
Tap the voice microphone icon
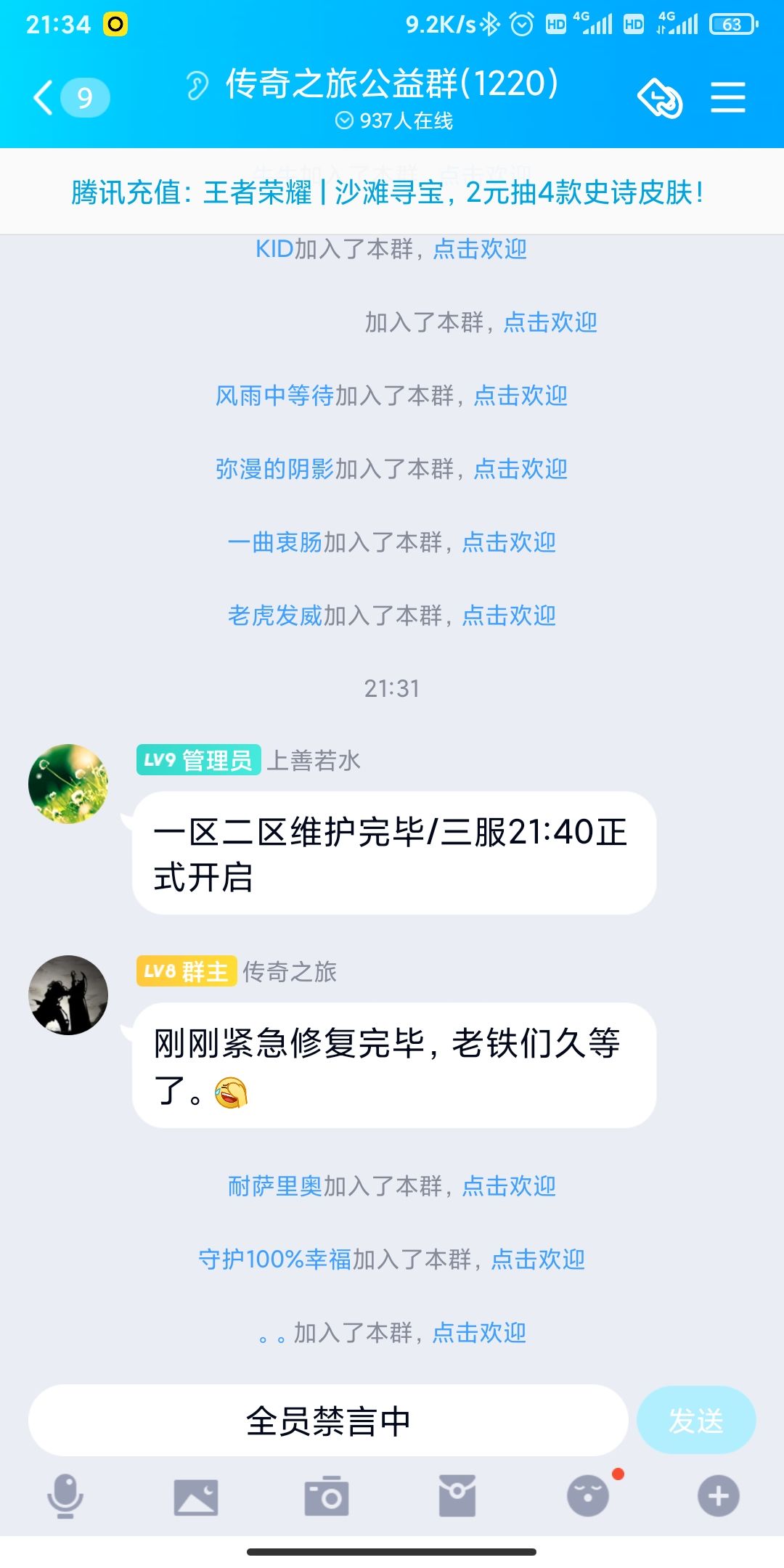pyautogui.click(x=65, y=1497)
